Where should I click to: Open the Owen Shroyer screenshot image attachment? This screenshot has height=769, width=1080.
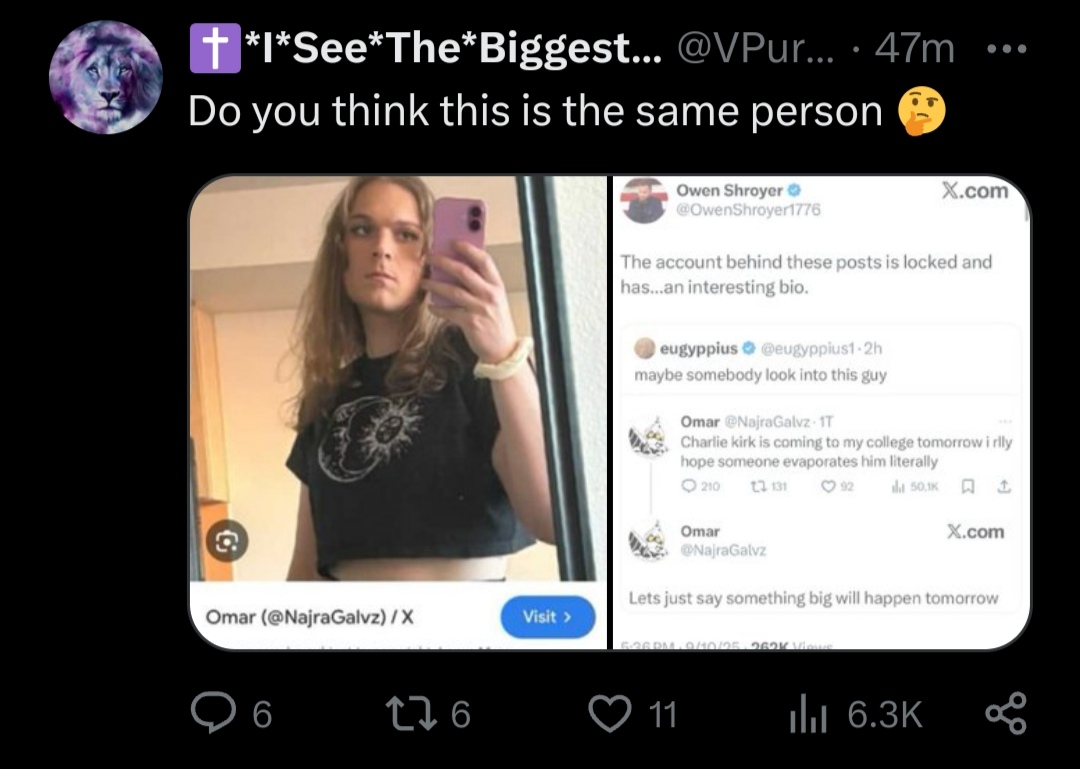pos(820,411)
